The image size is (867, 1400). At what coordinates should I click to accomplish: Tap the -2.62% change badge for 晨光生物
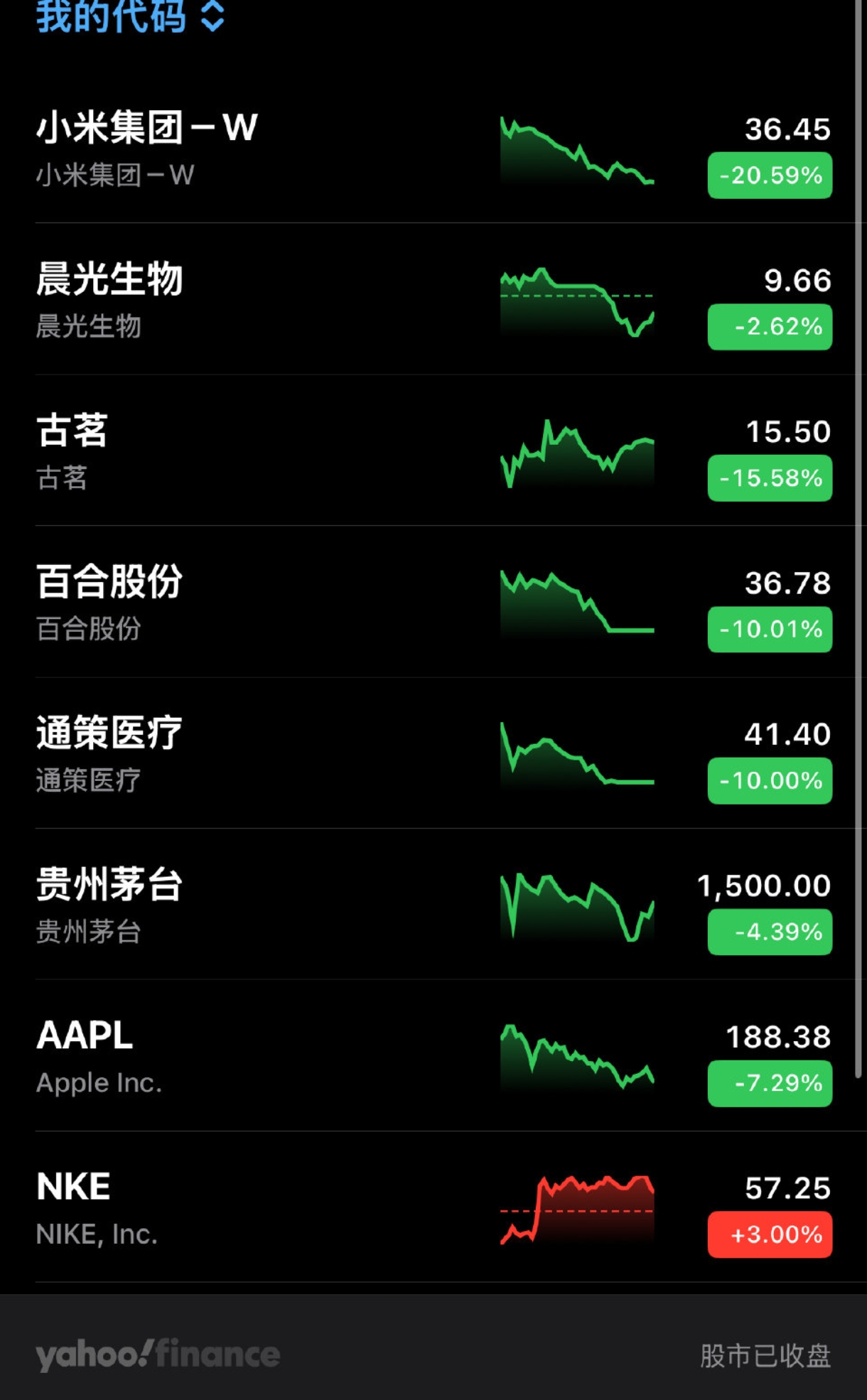point(770,327)
